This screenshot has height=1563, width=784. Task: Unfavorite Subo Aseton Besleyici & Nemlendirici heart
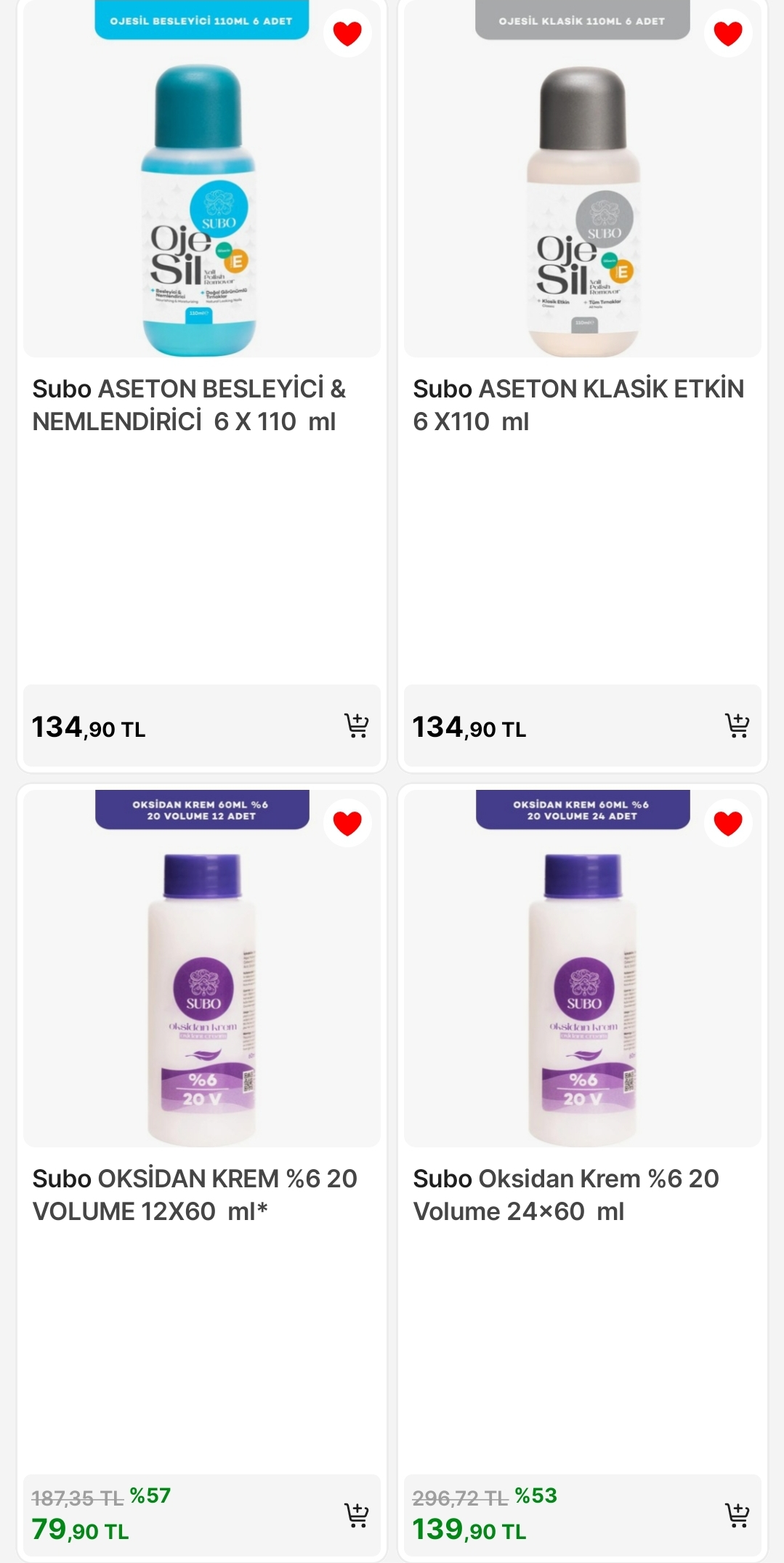(347, 33)
